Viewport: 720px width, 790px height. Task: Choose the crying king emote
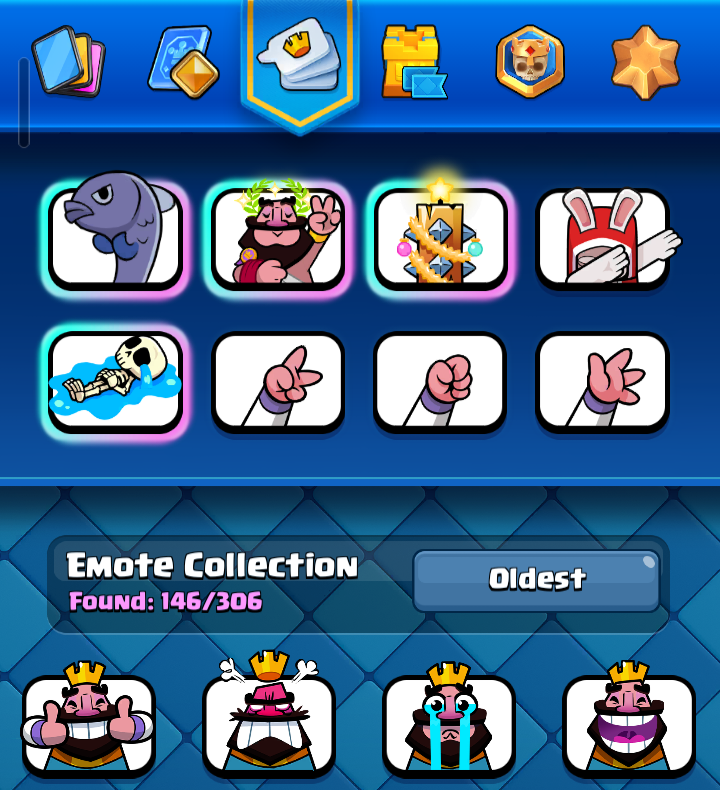449,719
